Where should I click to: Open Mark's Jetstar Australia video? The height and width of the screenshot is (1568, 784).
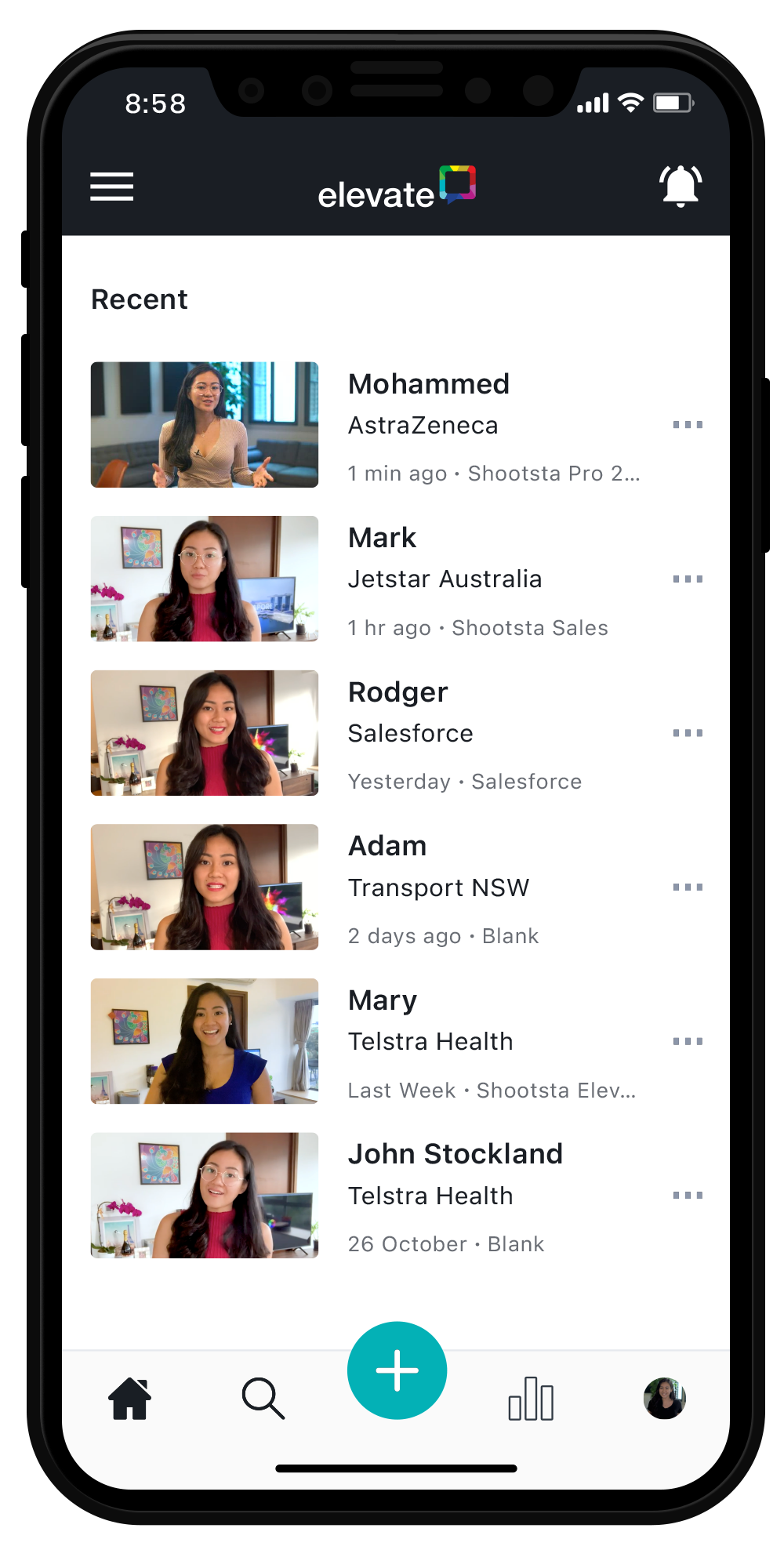[x=205, y=579]
